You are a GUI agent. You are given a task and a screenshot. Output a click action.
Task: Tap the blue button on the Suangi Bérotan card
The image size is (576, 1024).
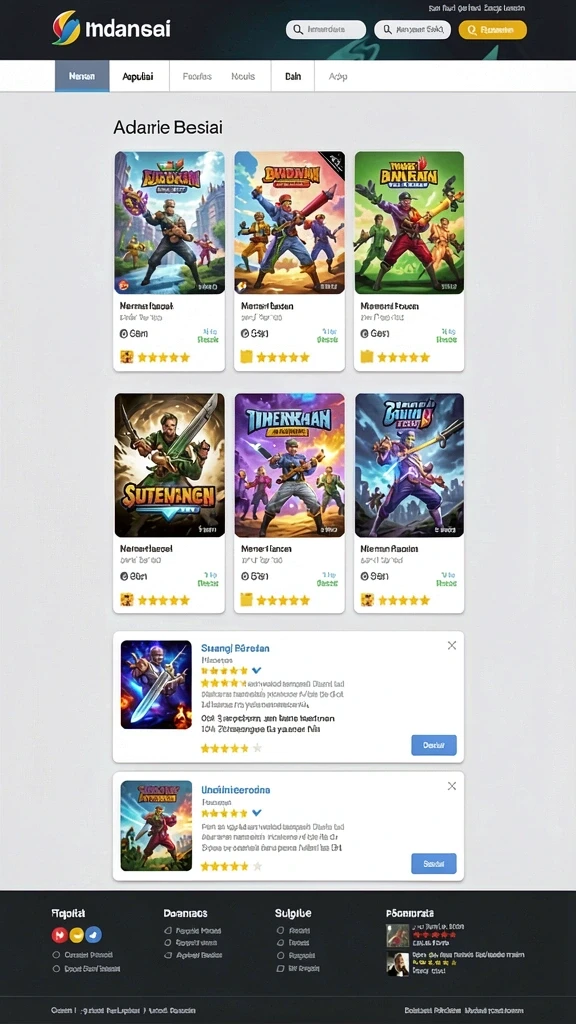tap(434, 745)
